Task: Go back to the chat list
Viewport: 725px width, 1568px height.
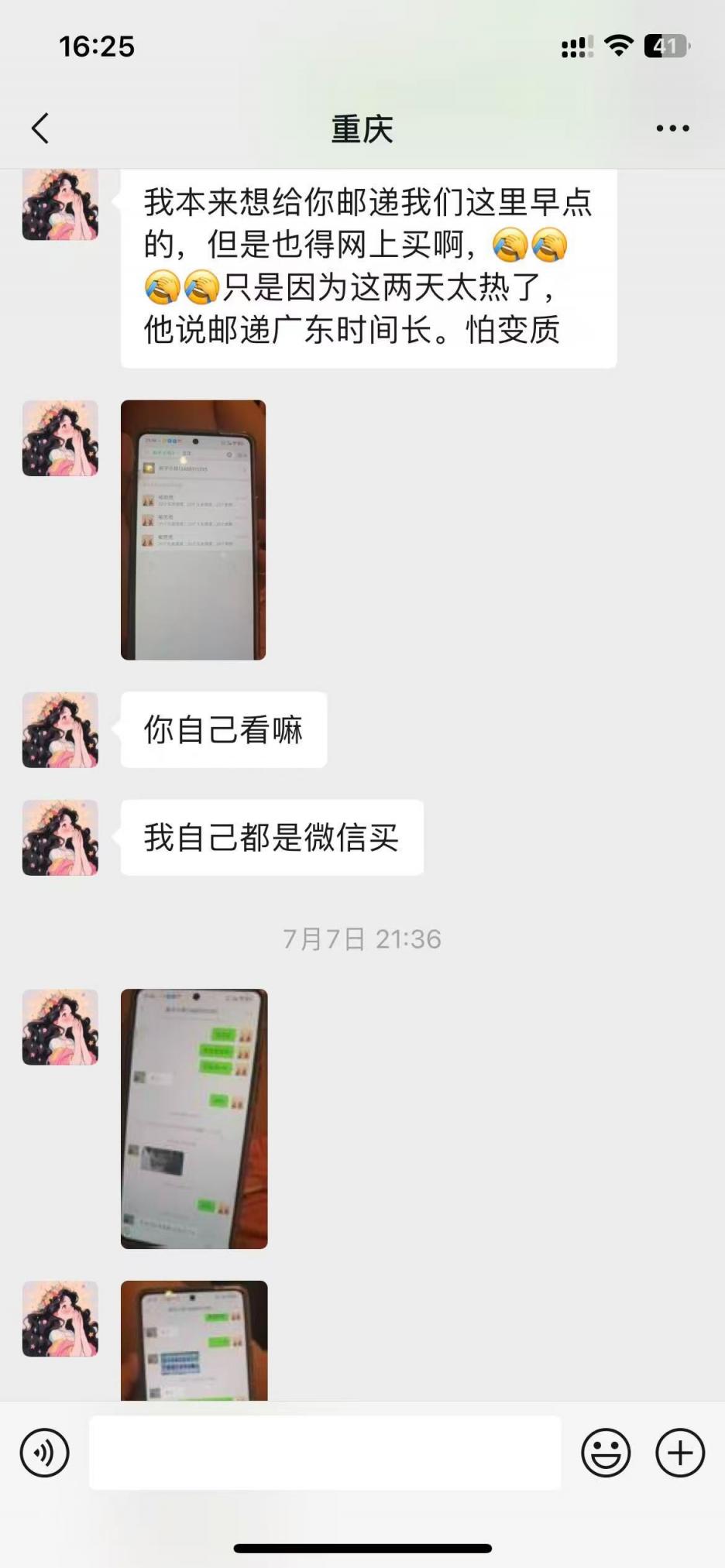Action: [x=40, y=129]
